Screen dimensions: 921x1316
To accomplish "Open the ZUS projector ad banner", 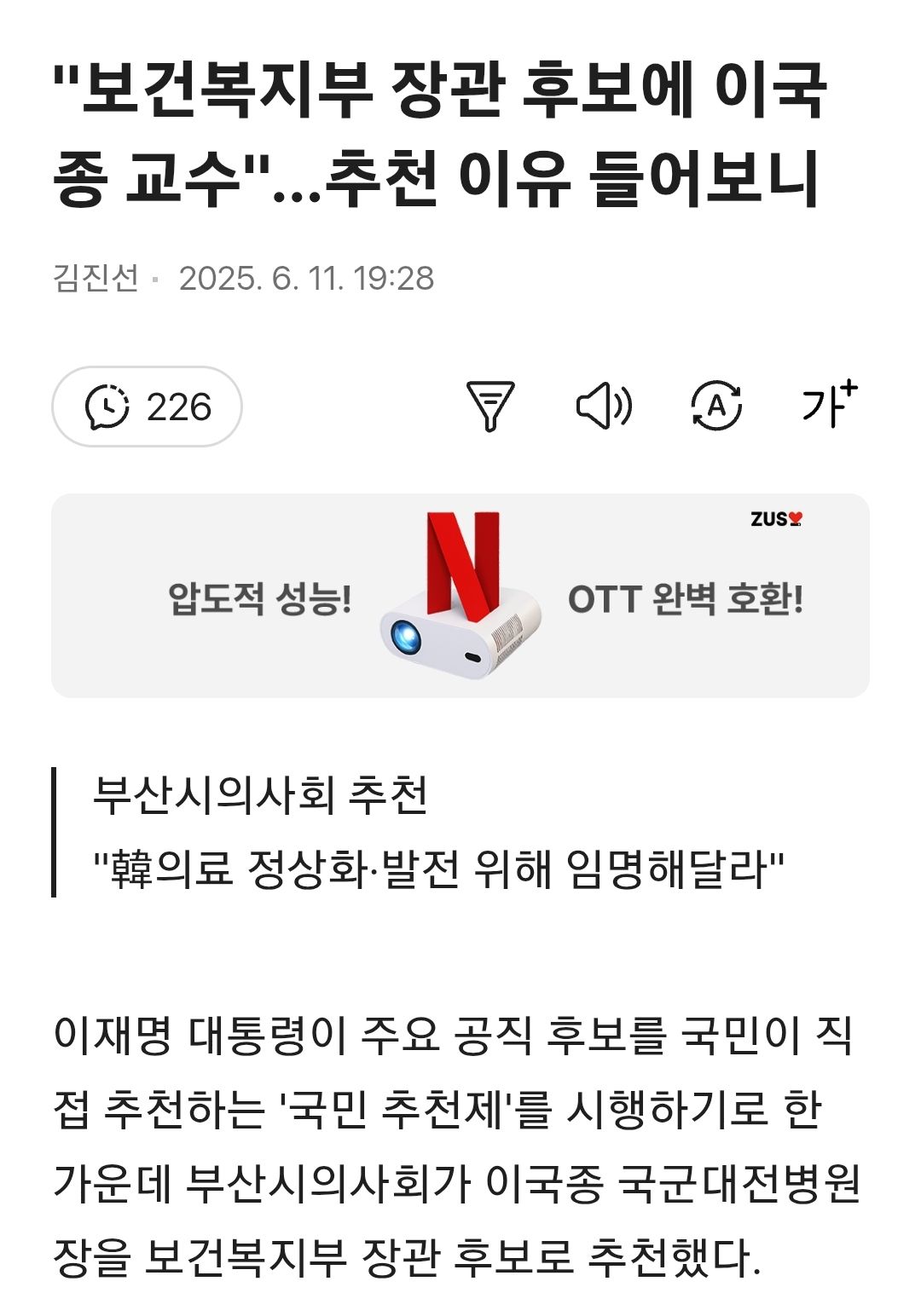I will (x=460, y=596).
